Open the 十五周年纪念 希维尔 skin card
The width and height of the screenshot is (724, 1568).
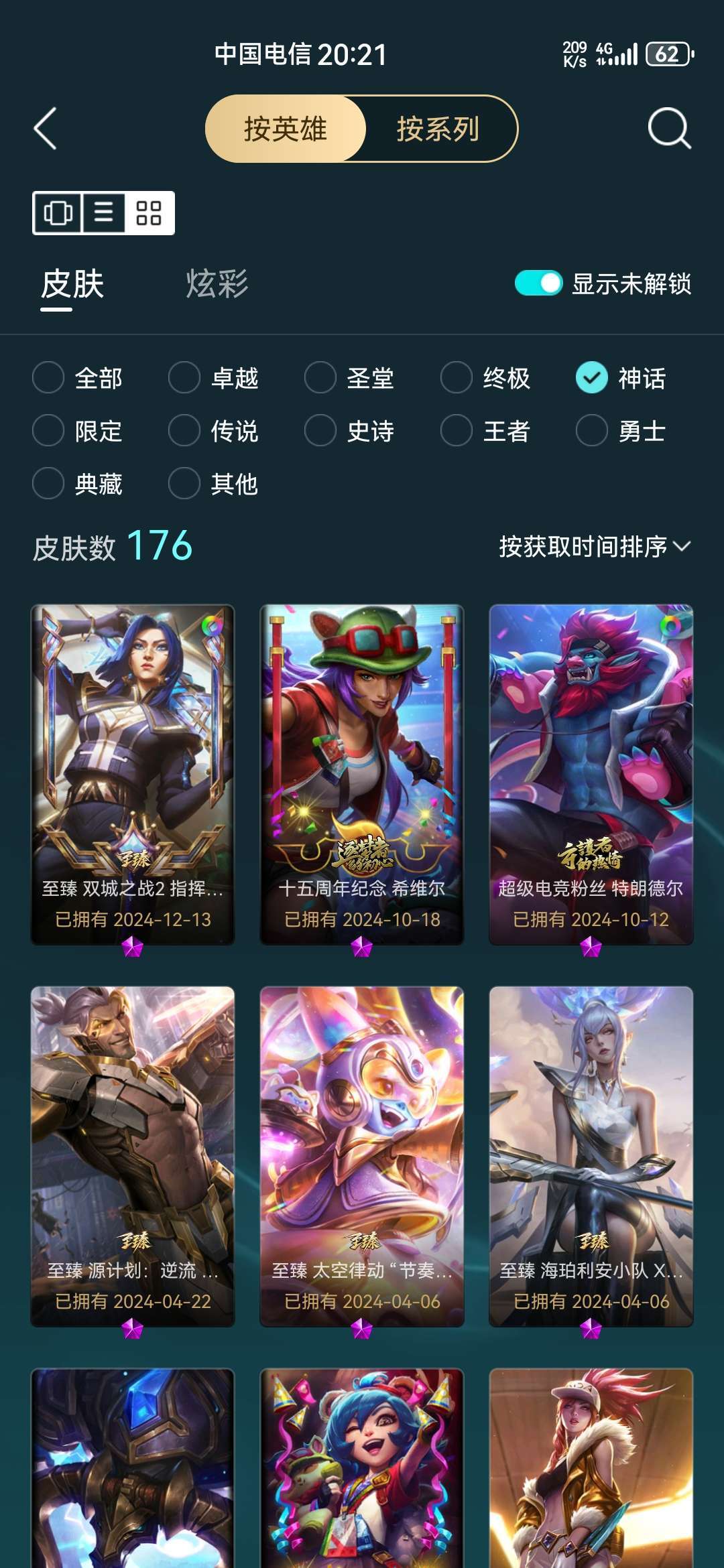(x=362, y=775)
